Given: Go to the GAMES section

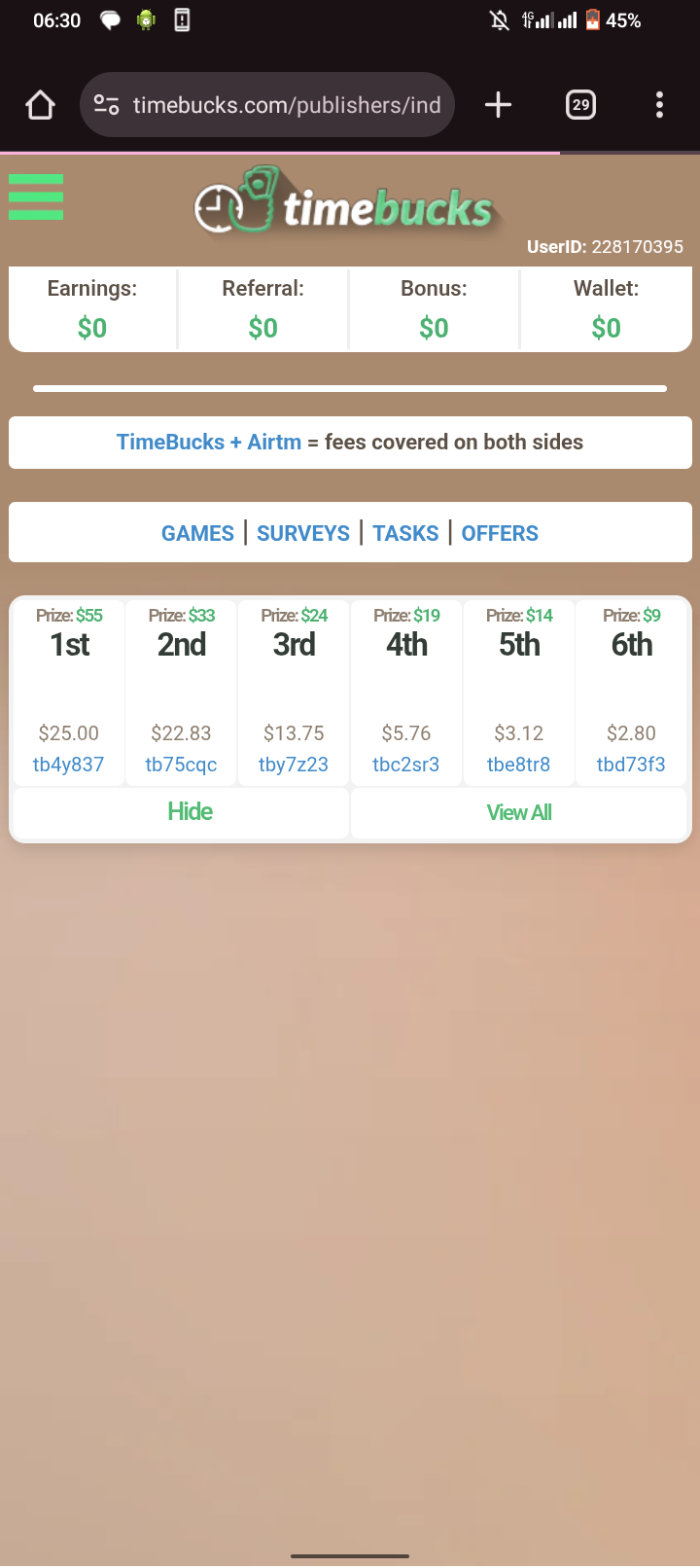Looking at the screenshot, I should [x=197, y=533].
